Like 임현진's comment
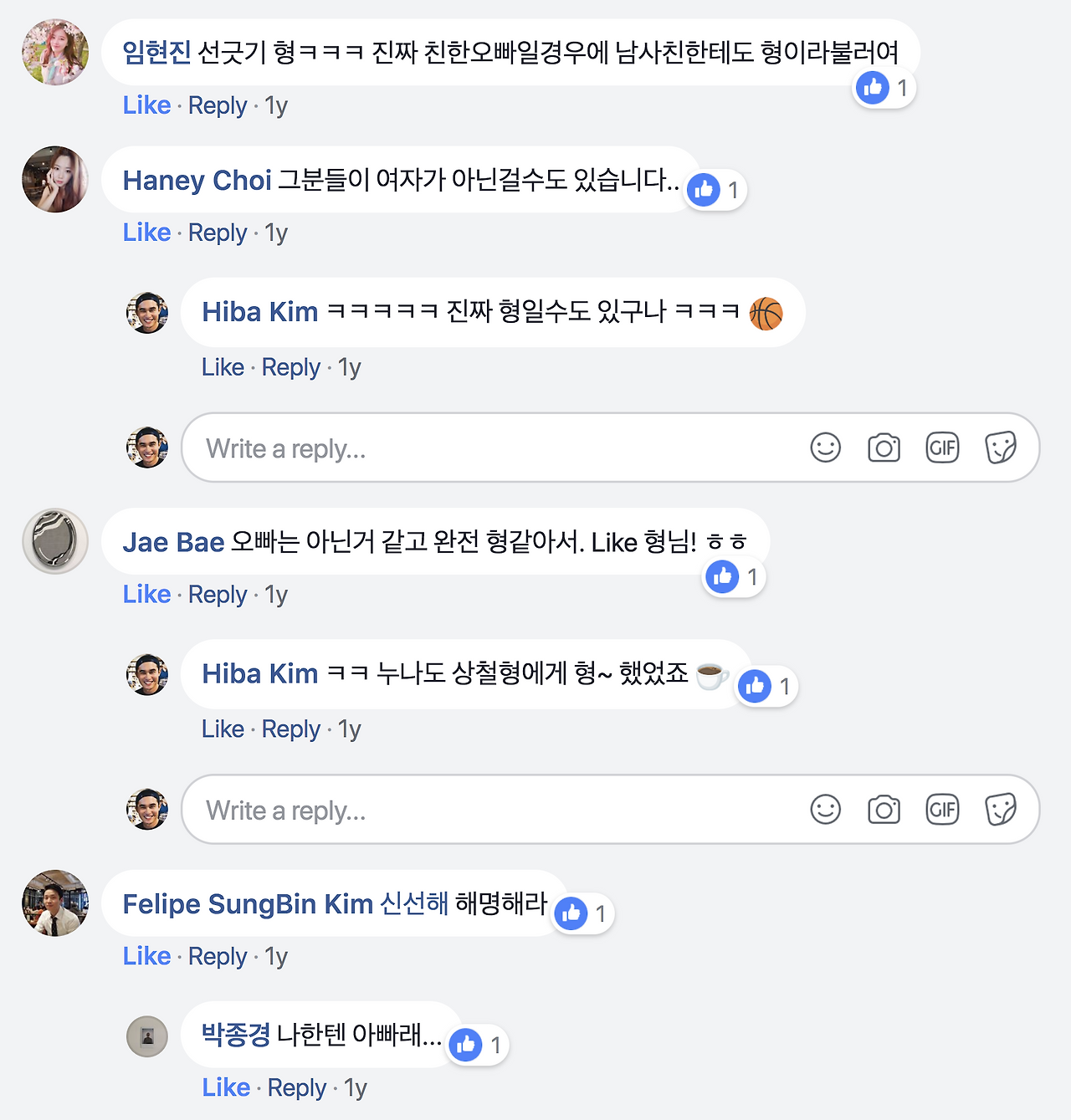 [x=146, y=105]
